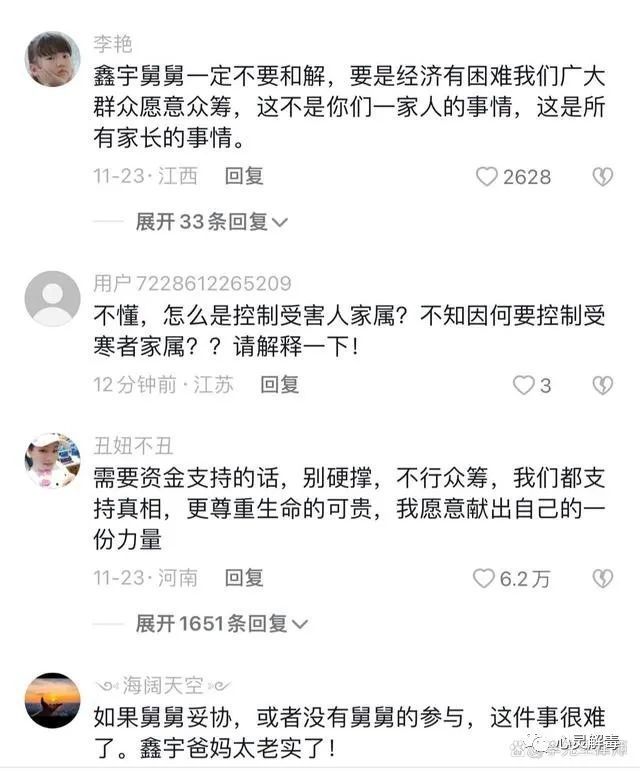The height and width of the screenshot is (771, 640).
Task: Open 李艳's profile avatar
Action: tap(52, 59)
